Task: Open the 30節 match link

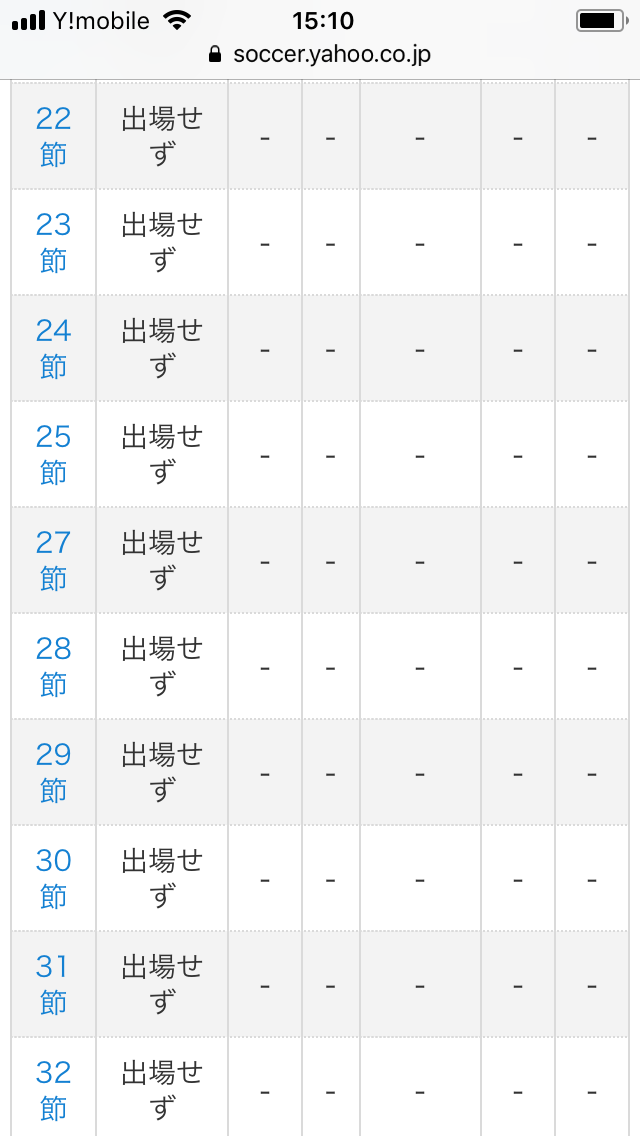Action: (53, 878)
